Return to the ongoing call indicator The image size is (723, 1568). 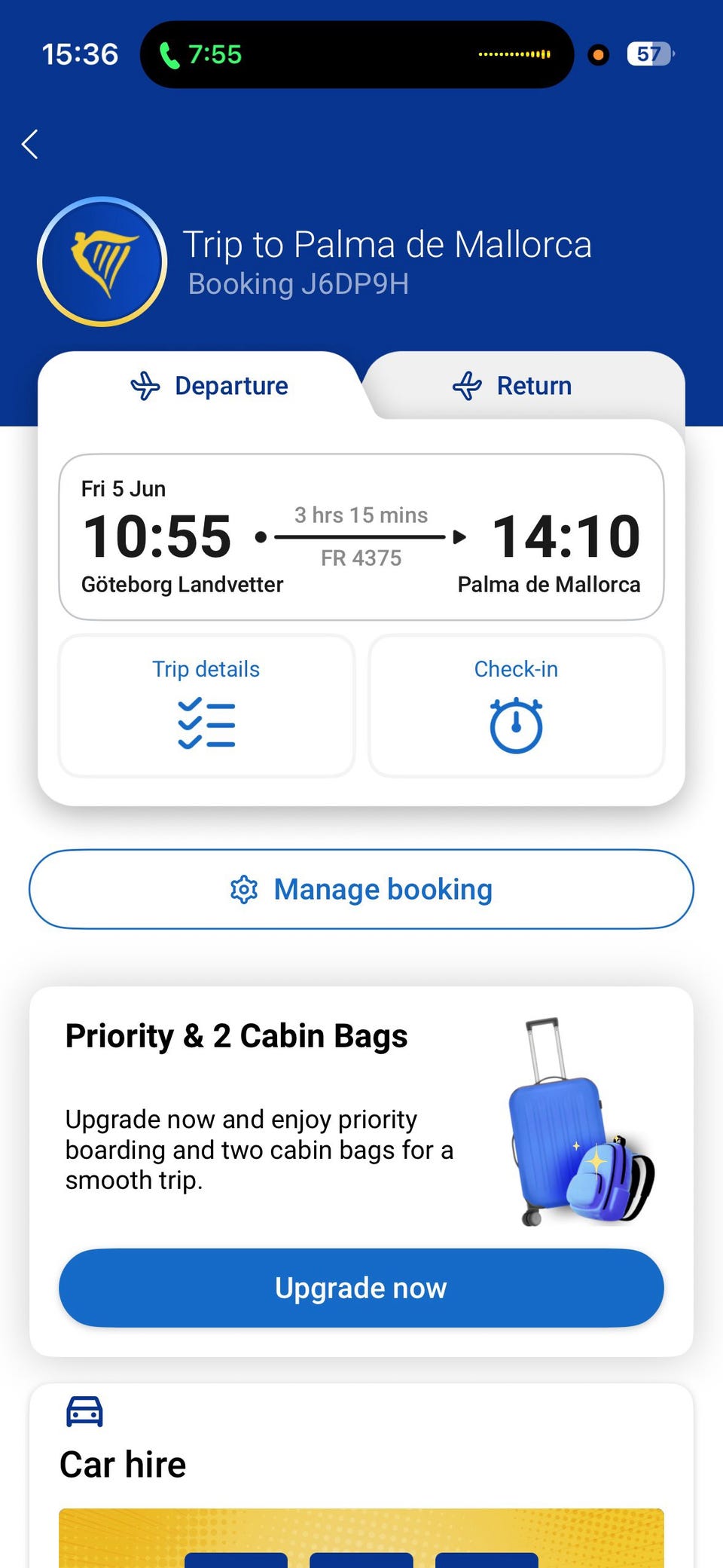(x=357, y=54)
